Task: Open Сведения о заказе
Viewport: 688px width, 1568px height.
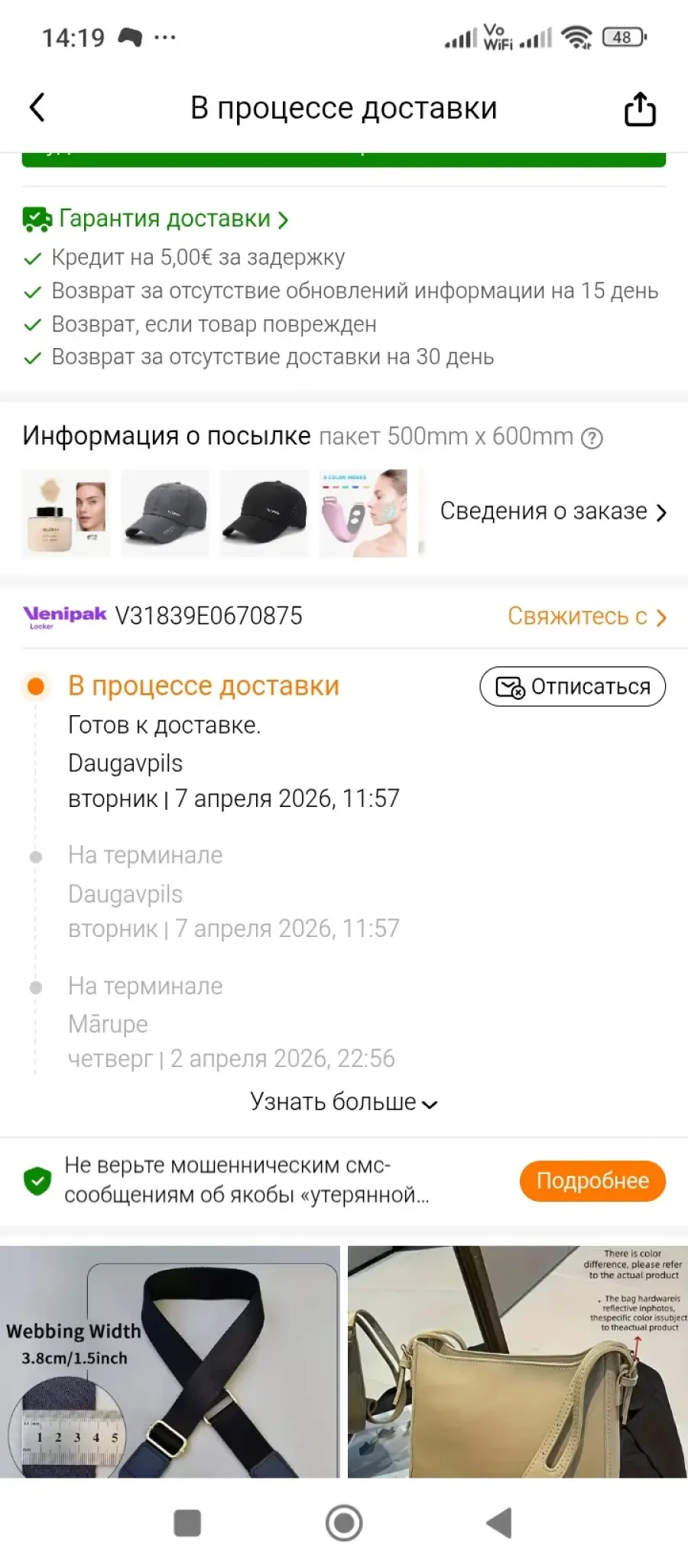Action: [553, 512]
